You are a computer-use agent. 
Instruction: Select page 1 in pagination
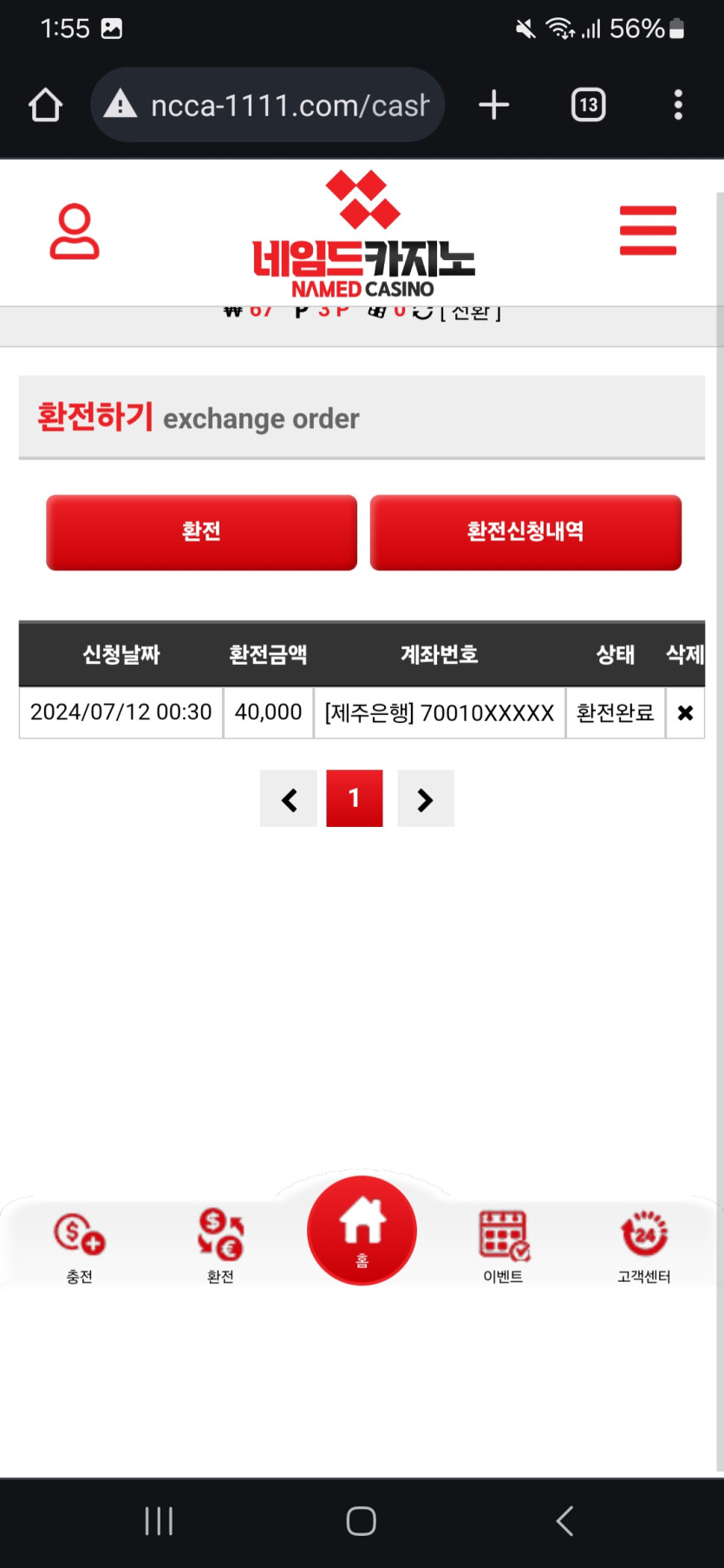[x=354, y=798]
